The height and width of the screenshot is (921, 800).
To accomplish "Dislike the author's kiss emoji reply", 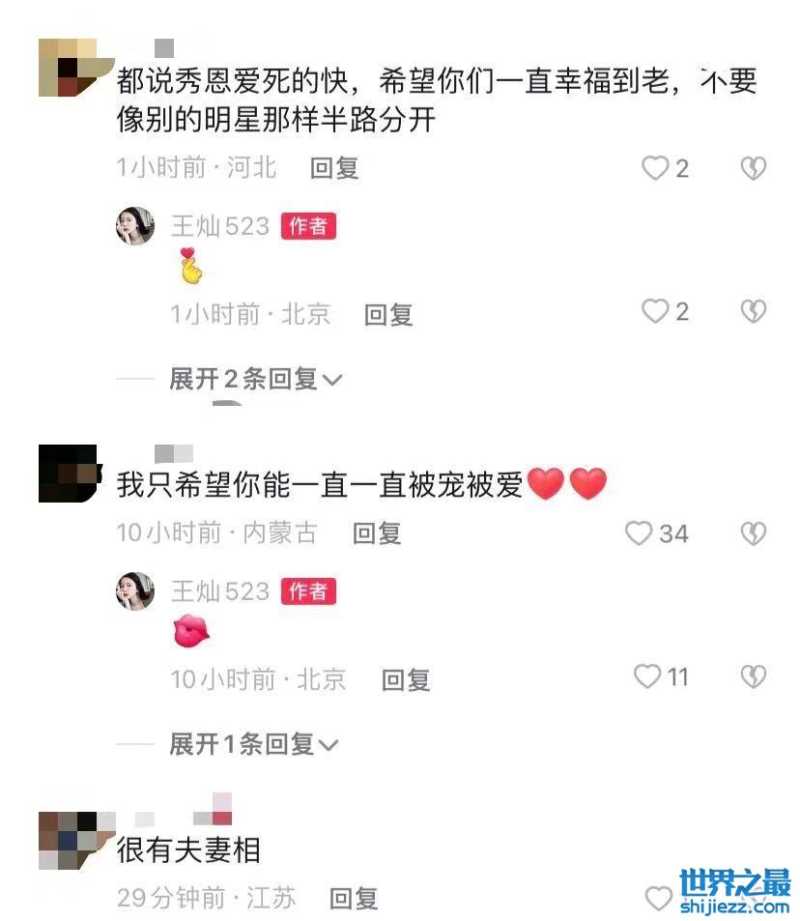I will coord(752,677).
